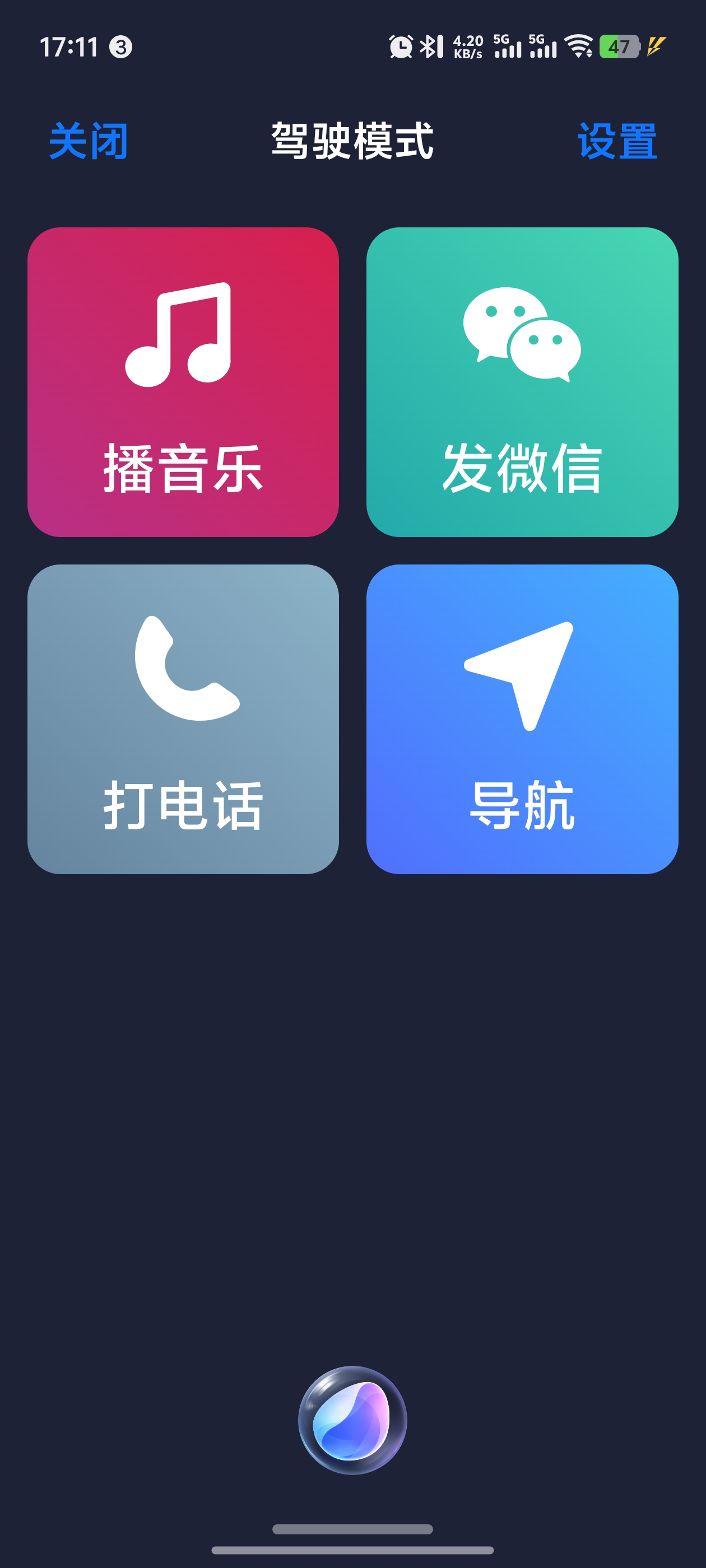This screenshot has height=1568, width=706.
Task: Choose the 打电话 phone call tile
Action: click(183, 719)
